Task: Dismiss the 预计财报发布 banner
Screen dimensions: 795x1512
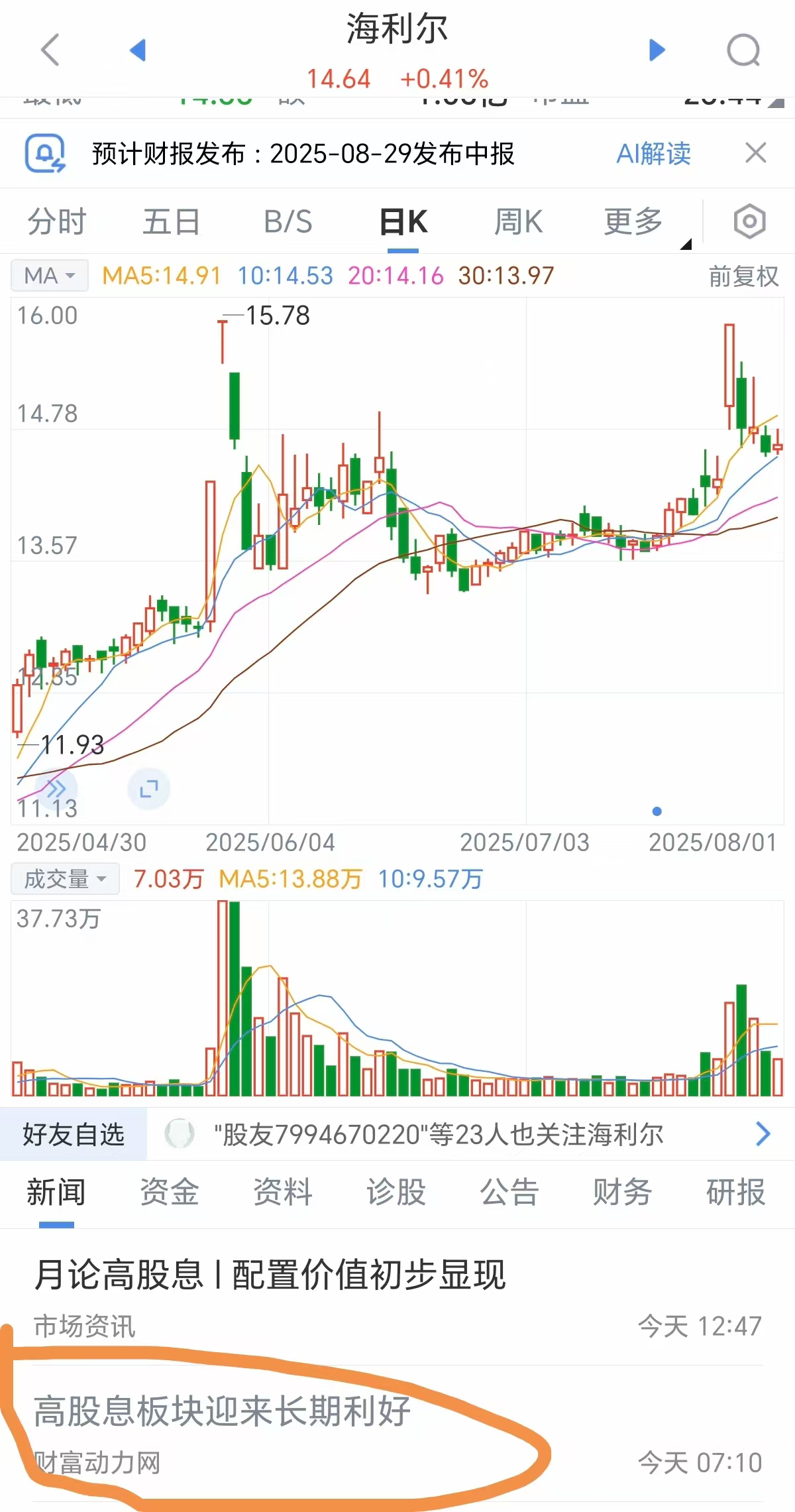Action: point(756,153)
